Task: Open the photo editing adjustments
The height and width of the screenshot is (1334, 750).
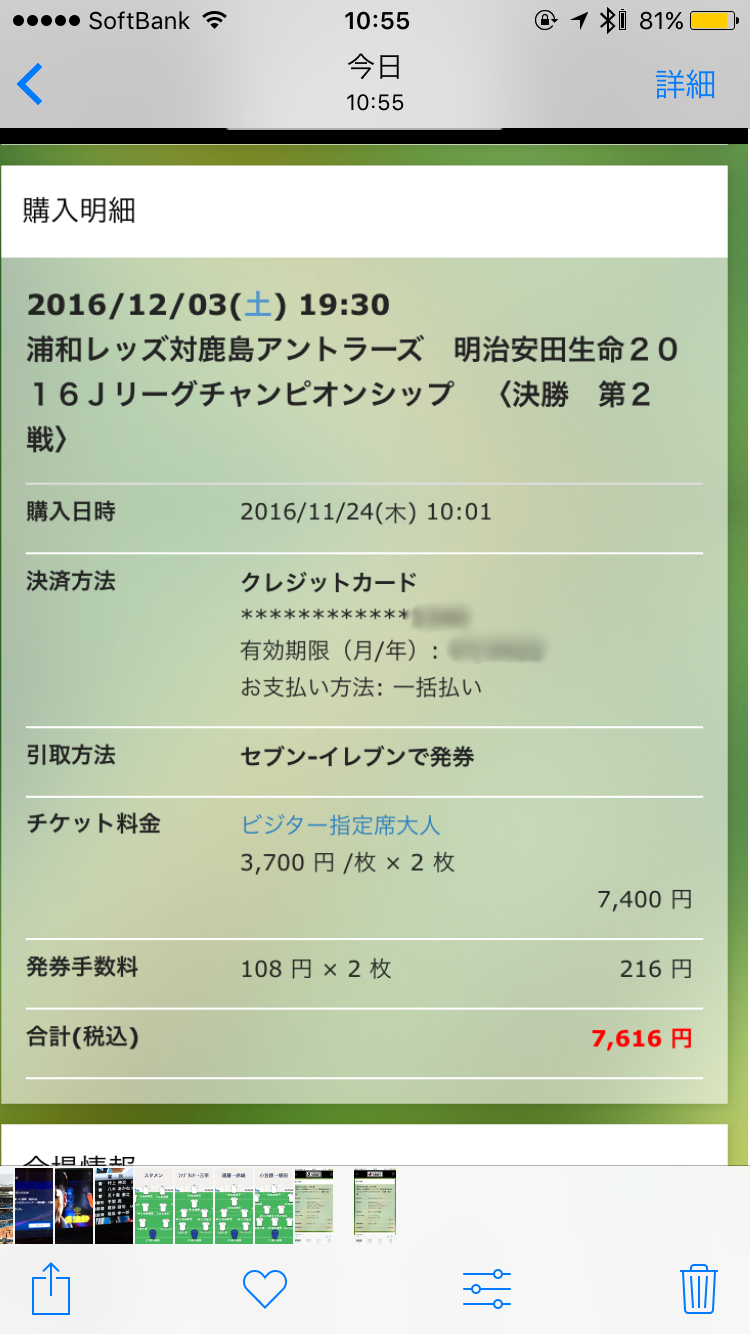Action: tap(487, 1289)
